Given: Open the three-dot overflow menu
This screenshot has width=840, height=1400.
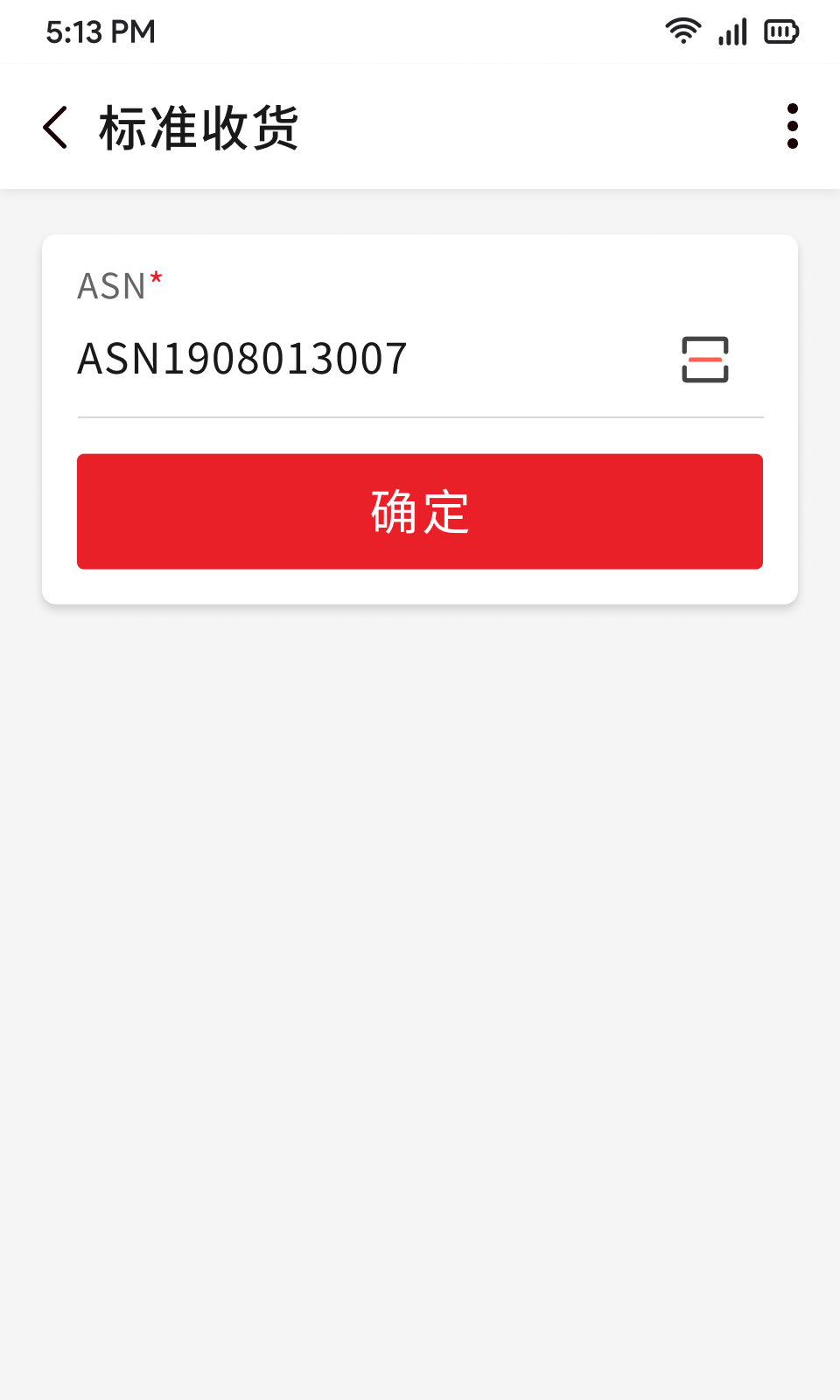Looking at the screenshot, I should click(792, 127).
